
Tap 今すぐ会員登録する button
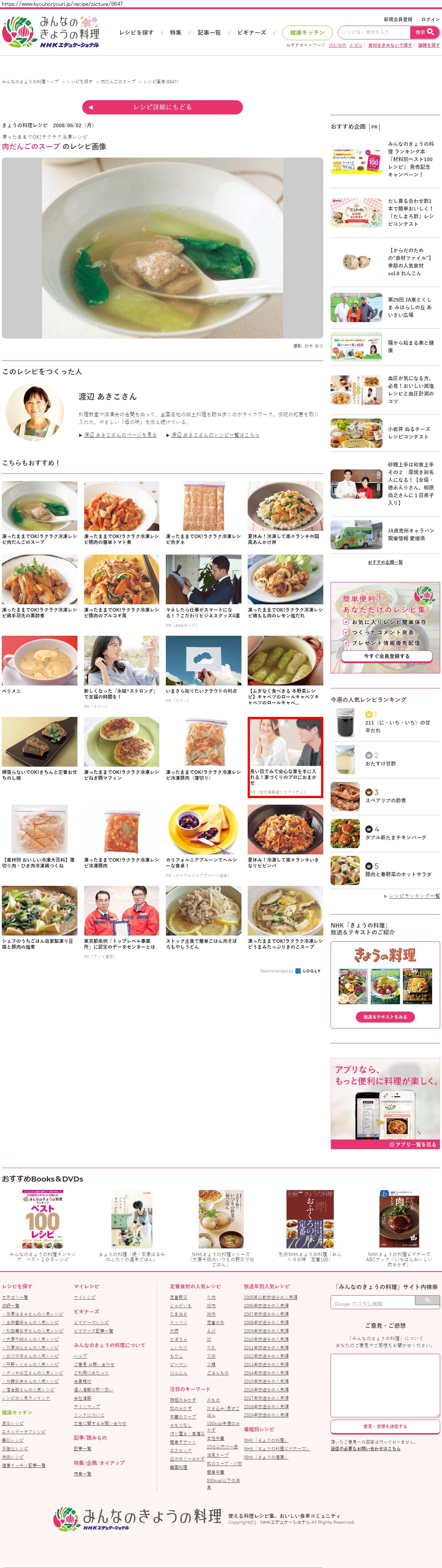coord(386,656)
